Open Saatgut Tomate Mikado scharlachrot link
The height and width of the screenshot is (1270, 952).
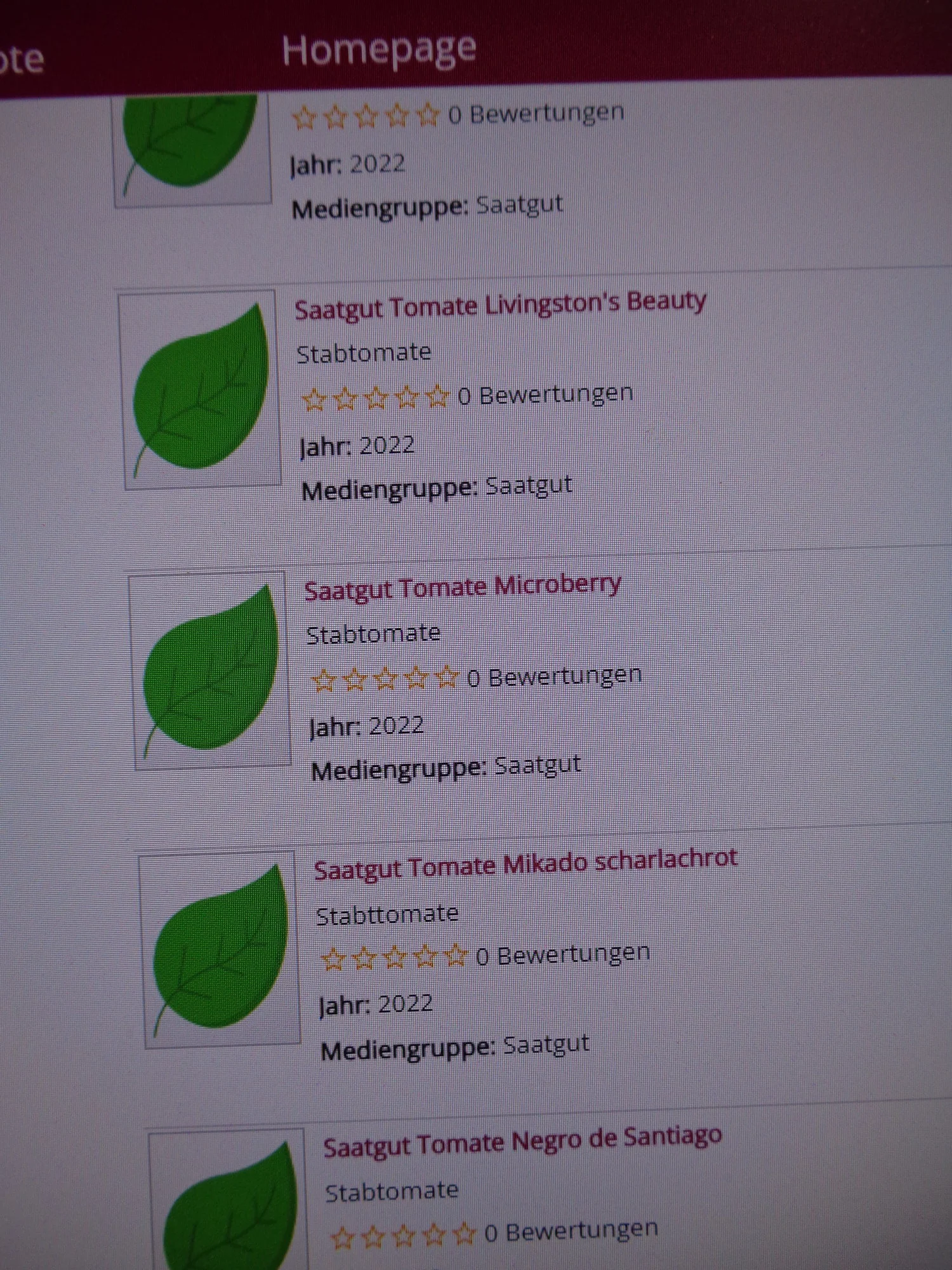point(526,865)
